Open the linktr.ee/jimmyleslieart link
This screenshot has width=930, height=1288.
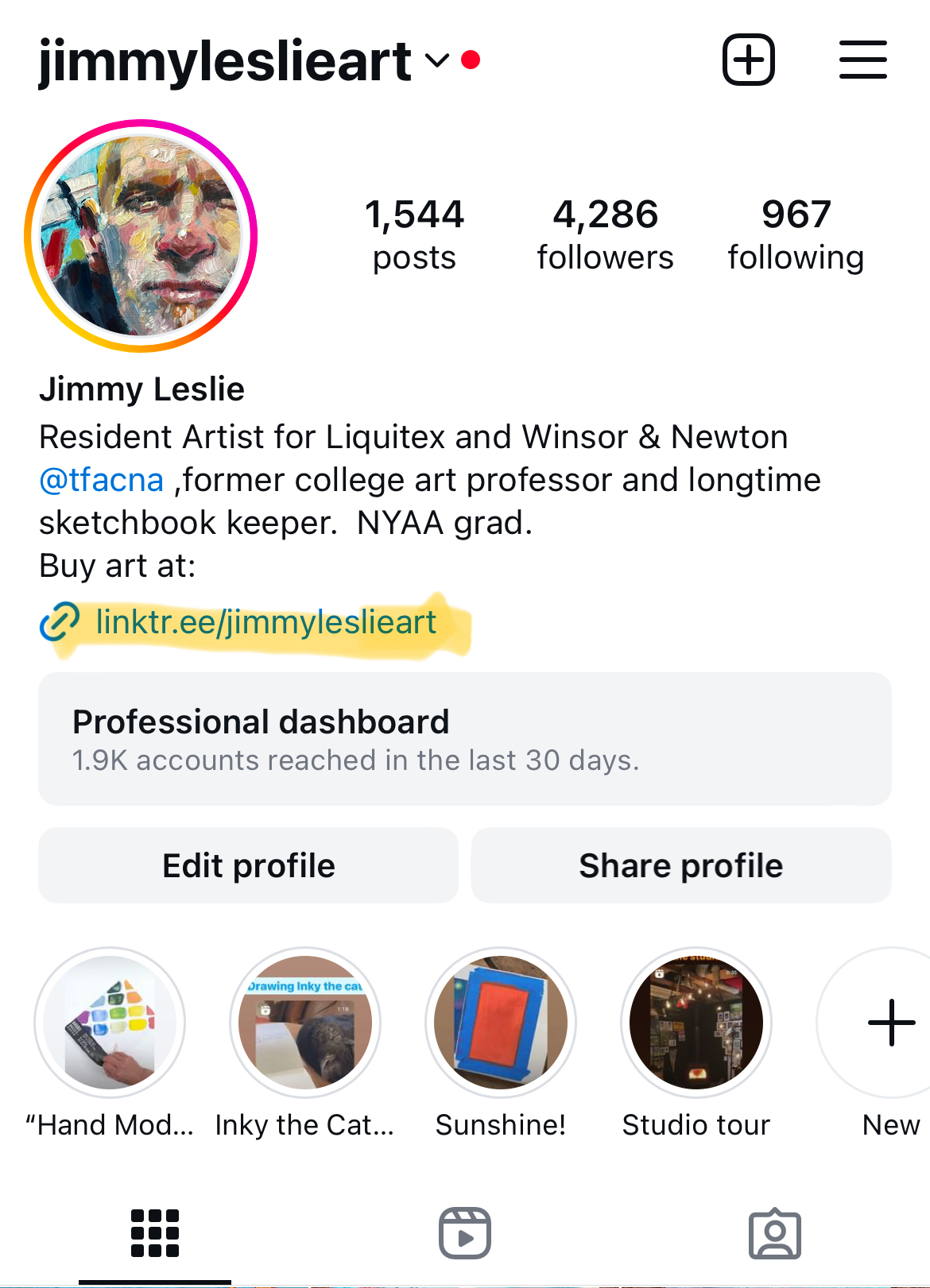(265, 622)
